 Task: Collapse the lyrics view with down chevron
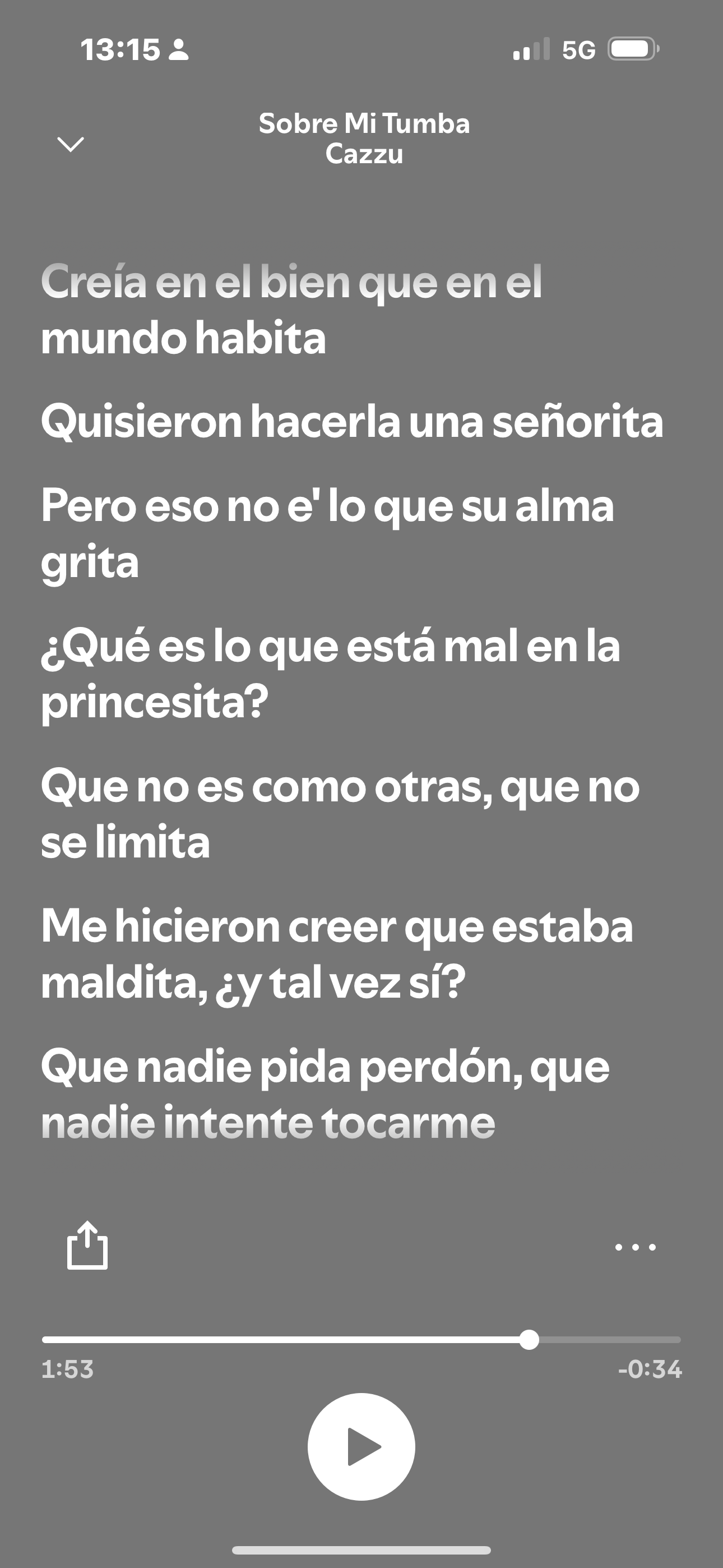(71, 144)
